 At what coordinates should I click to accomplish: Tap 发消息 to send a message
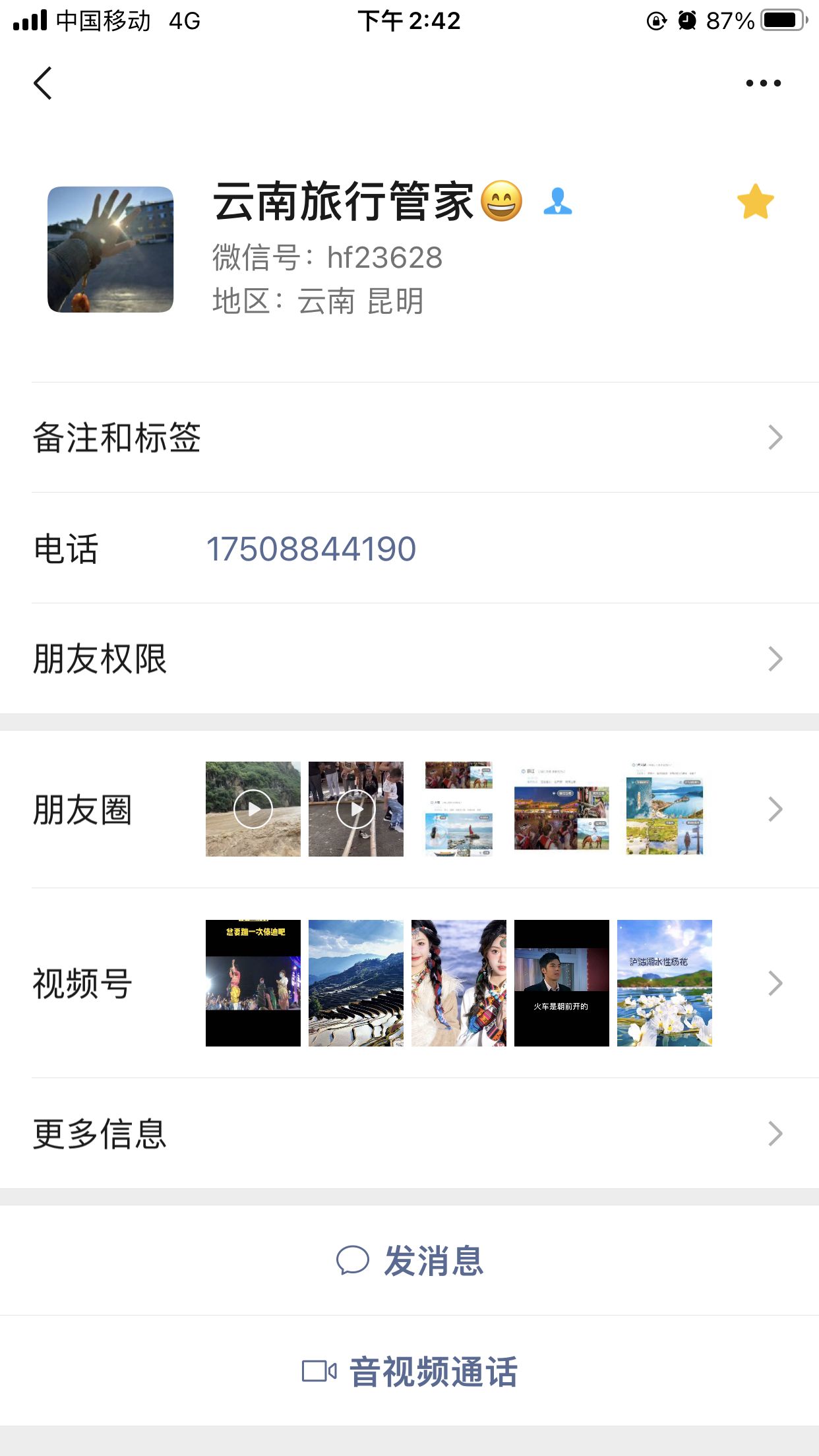410,1261
